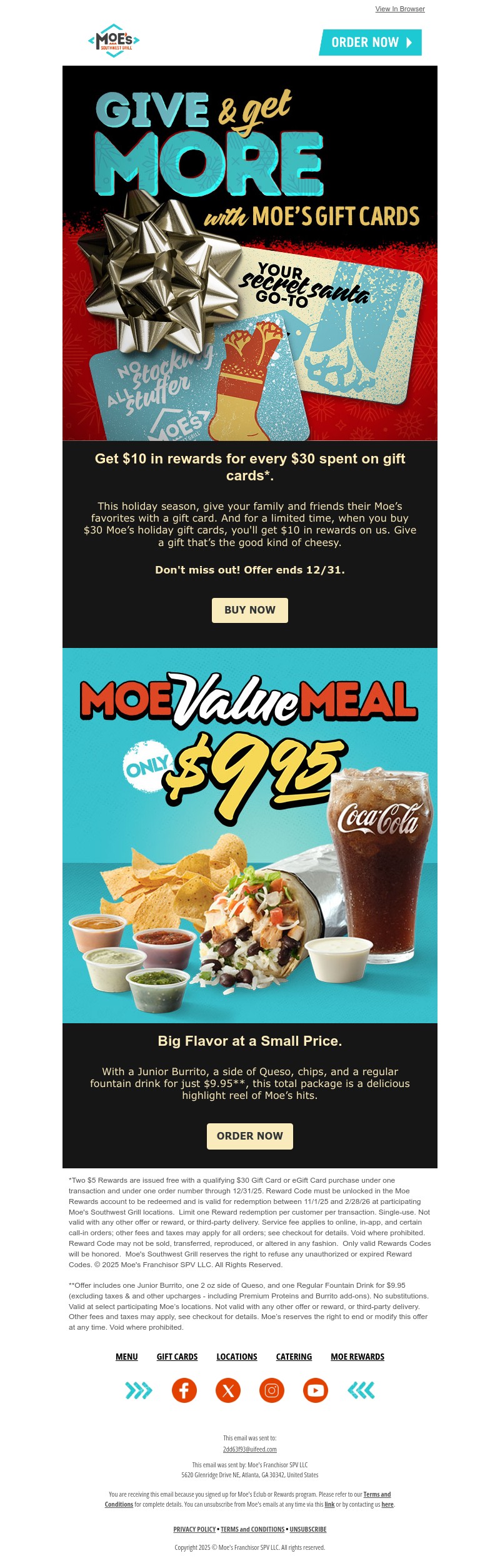Open the LOCATIONS footer link

point(236,1357)
